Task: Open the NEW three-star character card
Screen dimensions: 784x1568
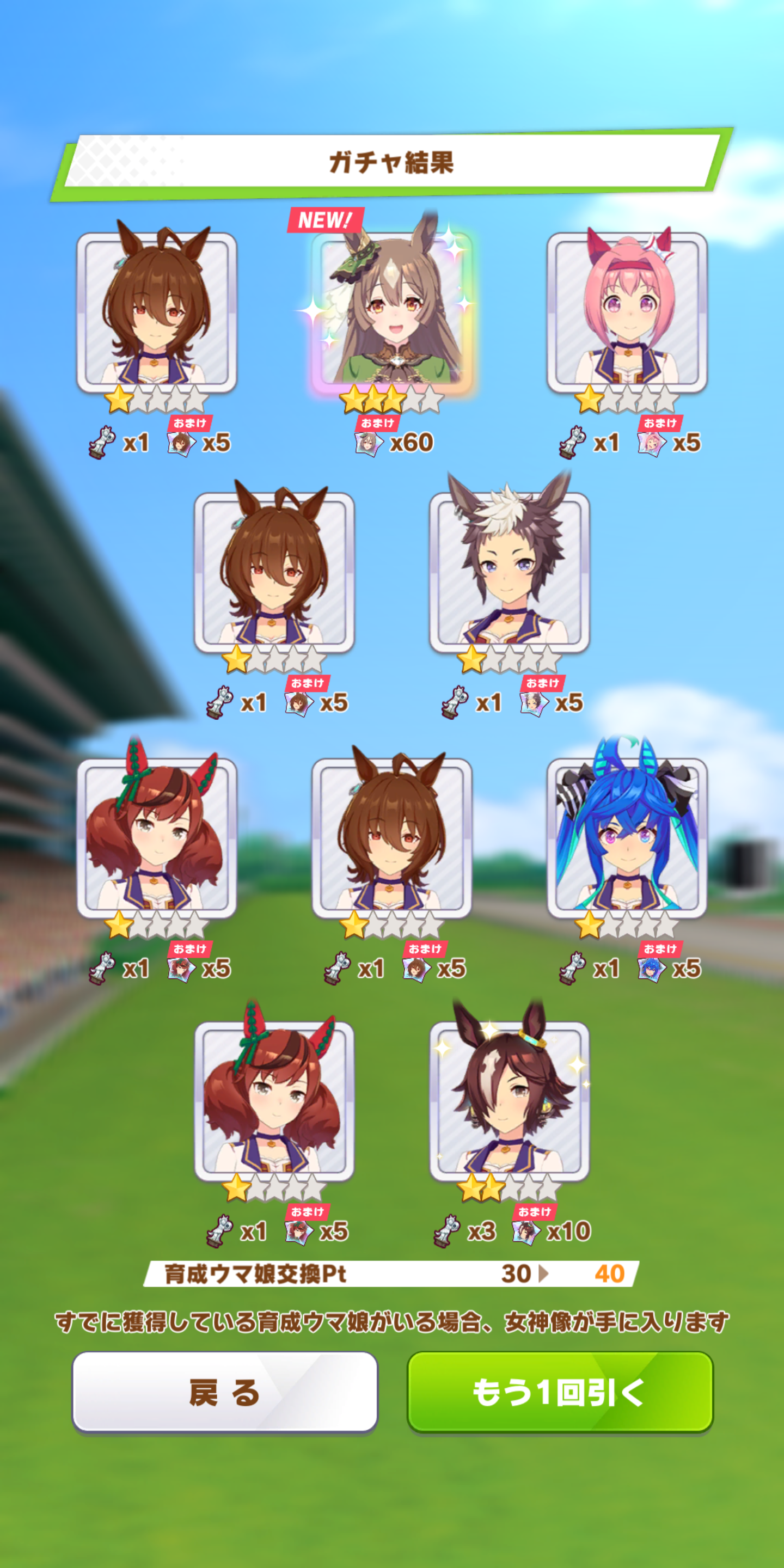Action: (392, 310)
